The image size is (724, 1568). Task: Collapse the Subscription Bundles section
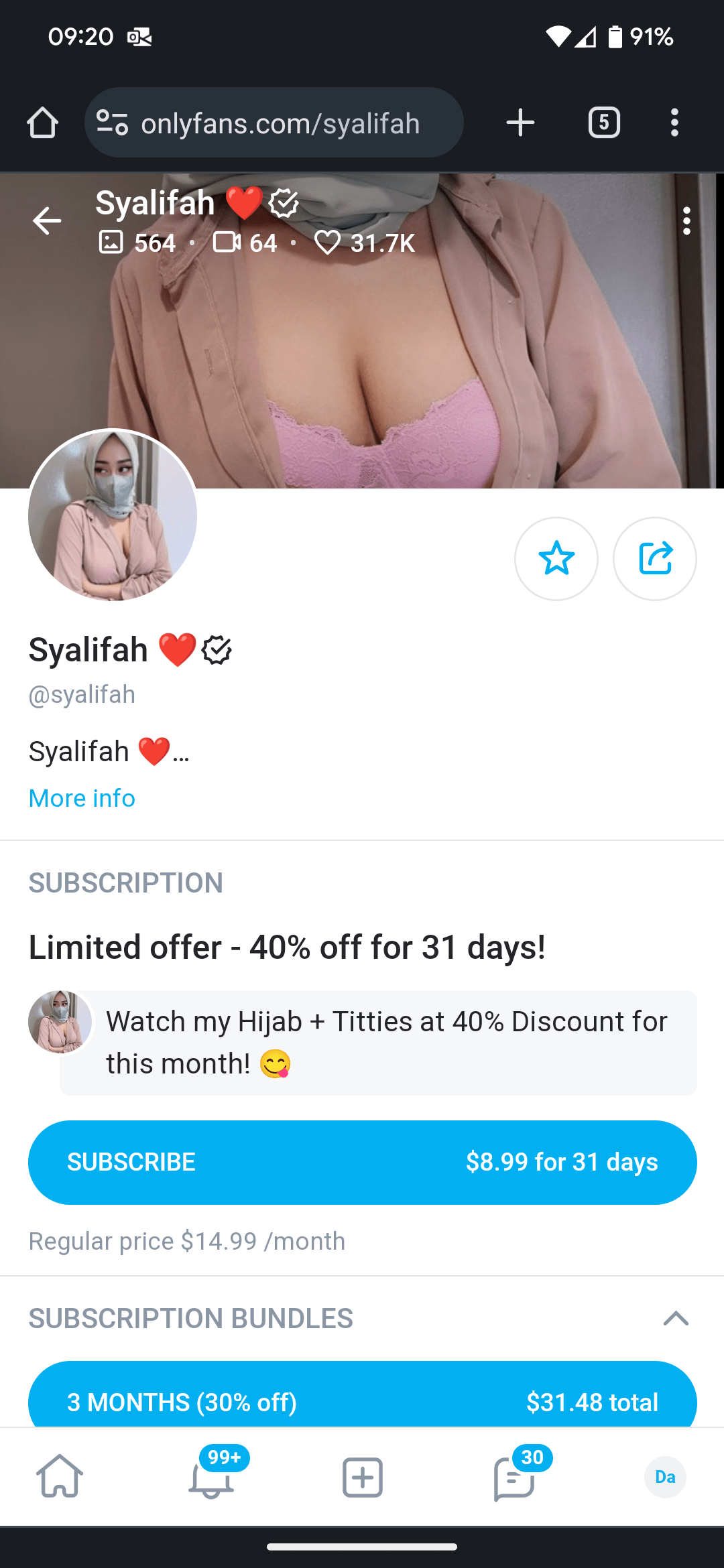(x=677, y=1319)
